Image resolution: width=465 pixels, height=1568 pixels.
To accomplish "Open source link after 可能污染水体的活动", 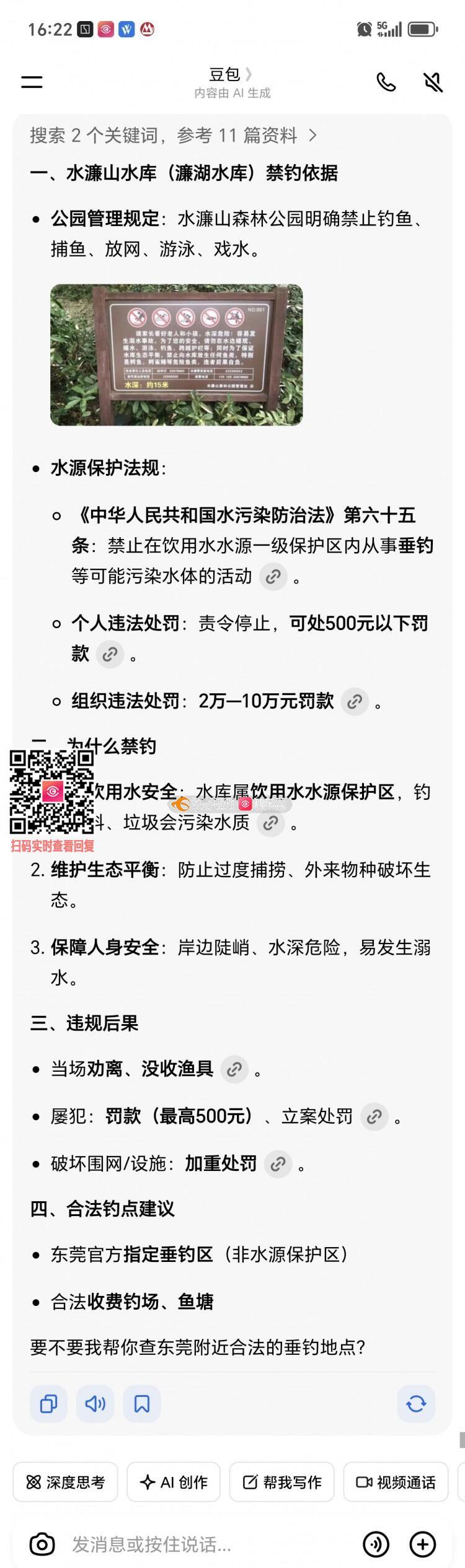I will click(273, 576).
